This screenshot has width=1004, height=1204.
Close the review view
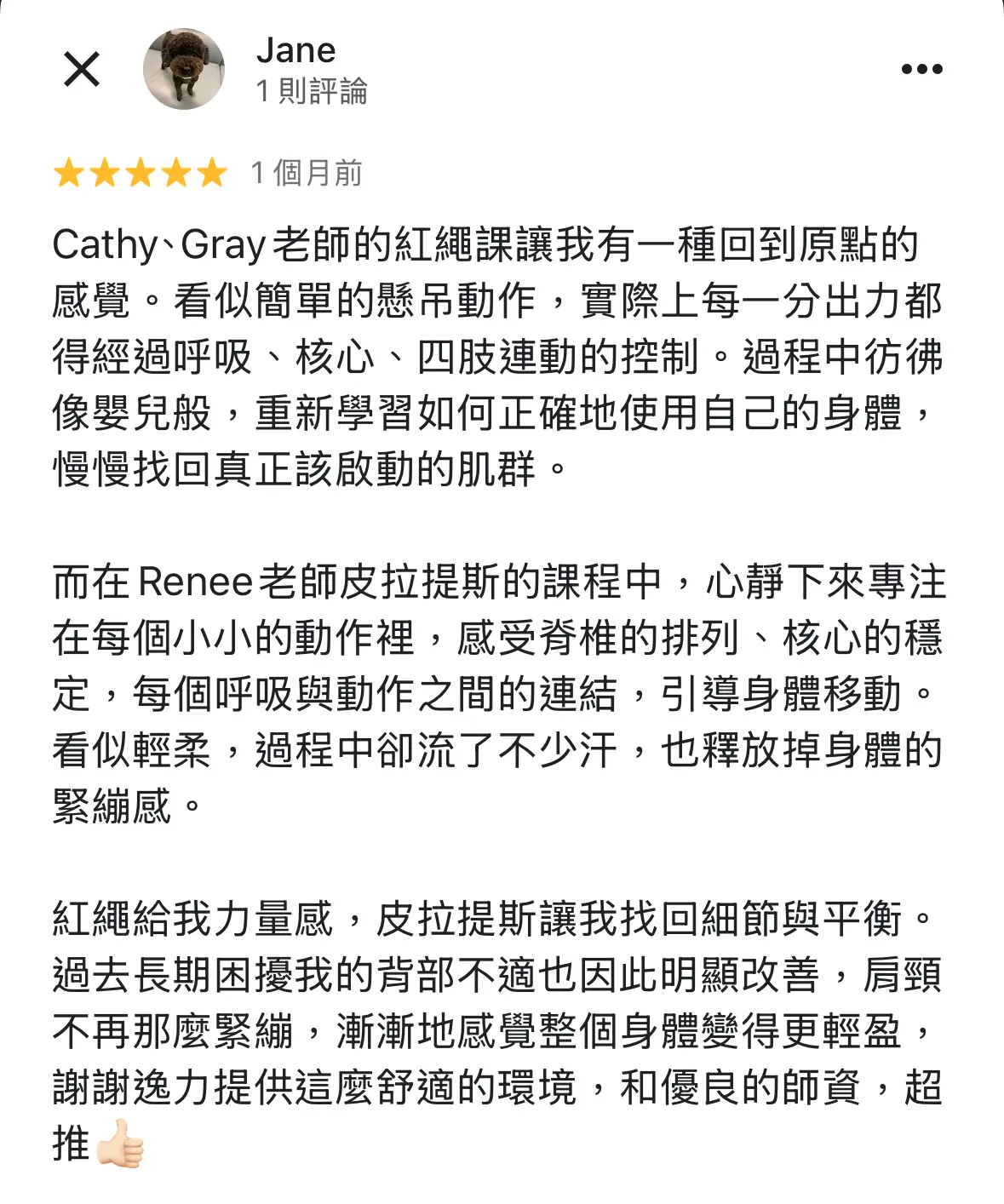[x=82, y=69]
